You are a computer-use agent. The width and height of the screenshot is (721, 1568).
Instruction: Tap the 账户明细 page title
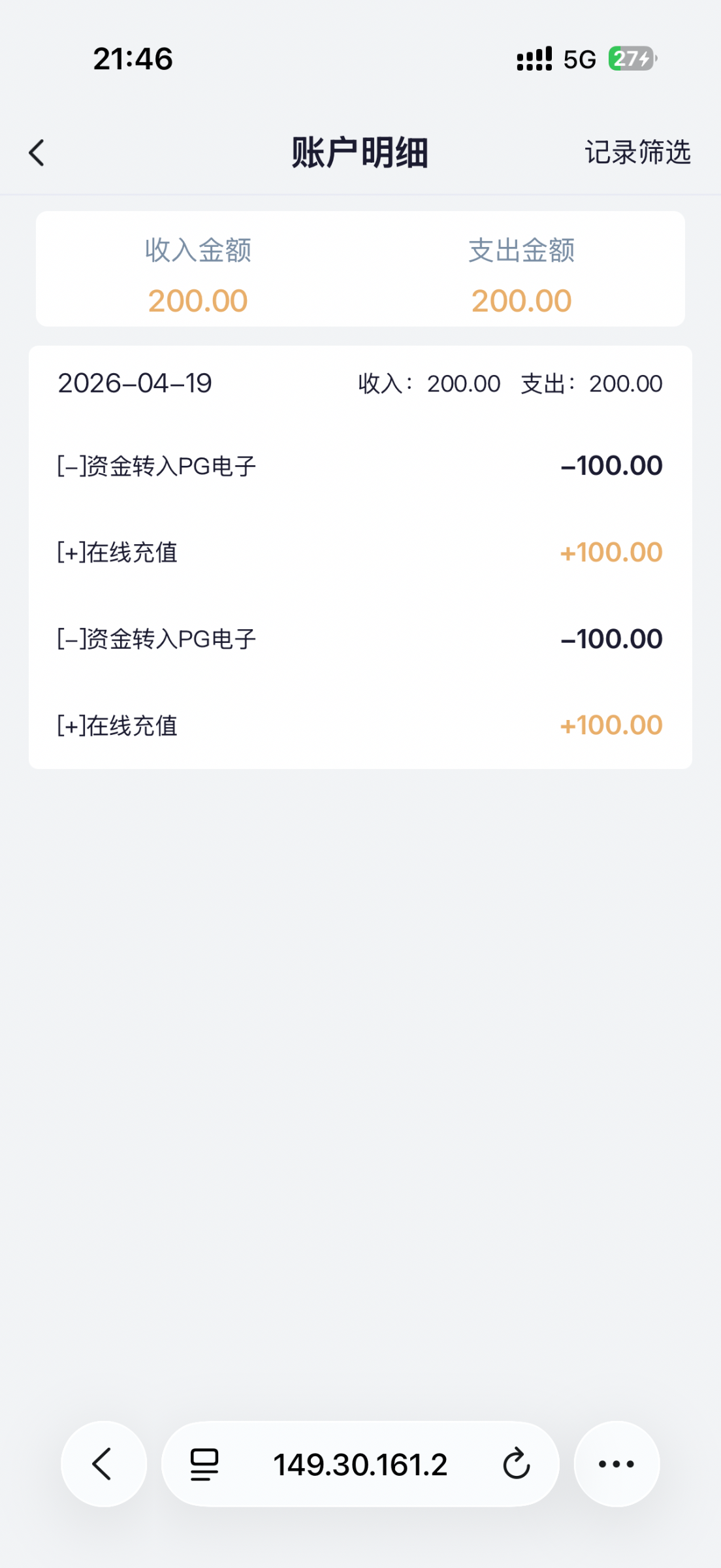click(x=360, y=153)
